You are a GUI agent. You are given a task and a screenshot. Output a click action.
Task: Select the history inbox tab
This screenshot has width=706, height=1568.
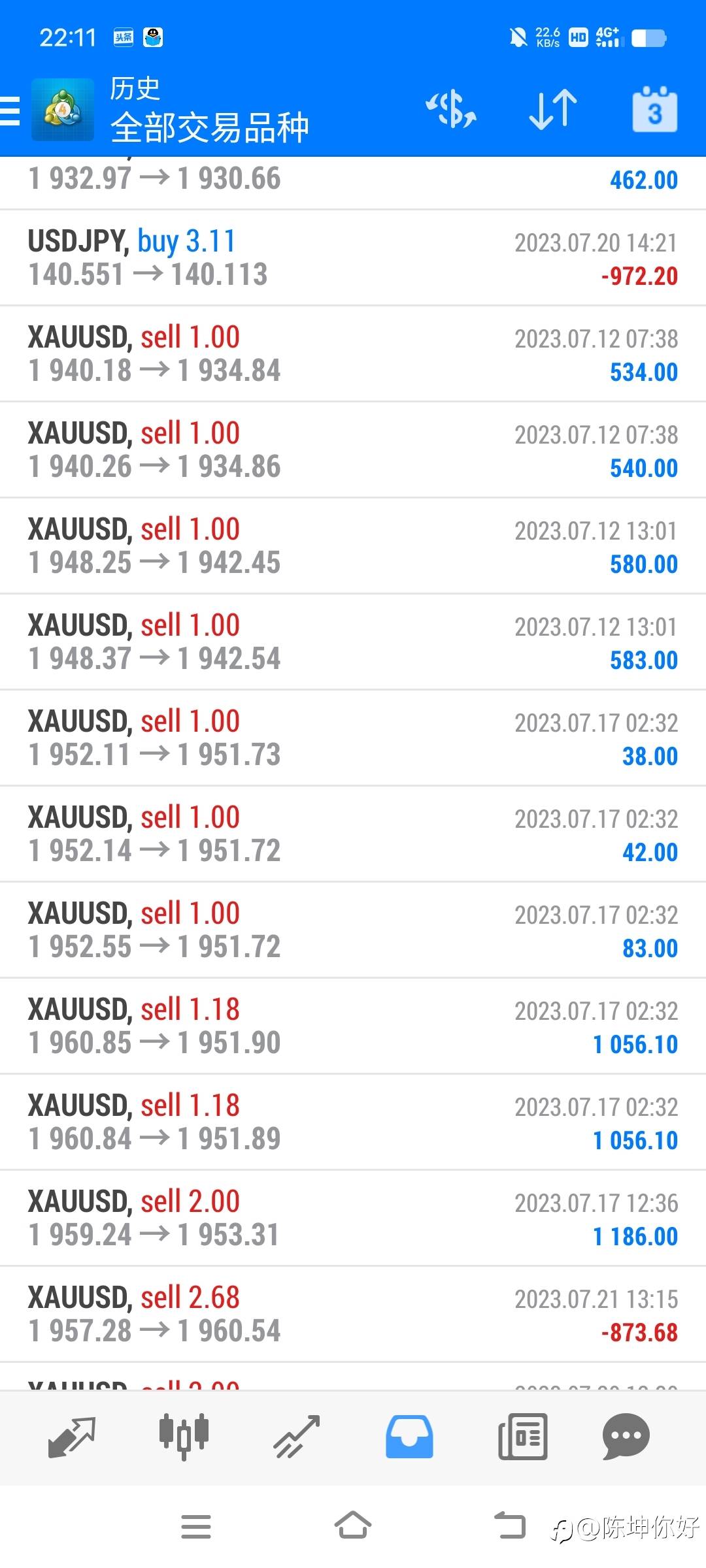click(409, 1437)
